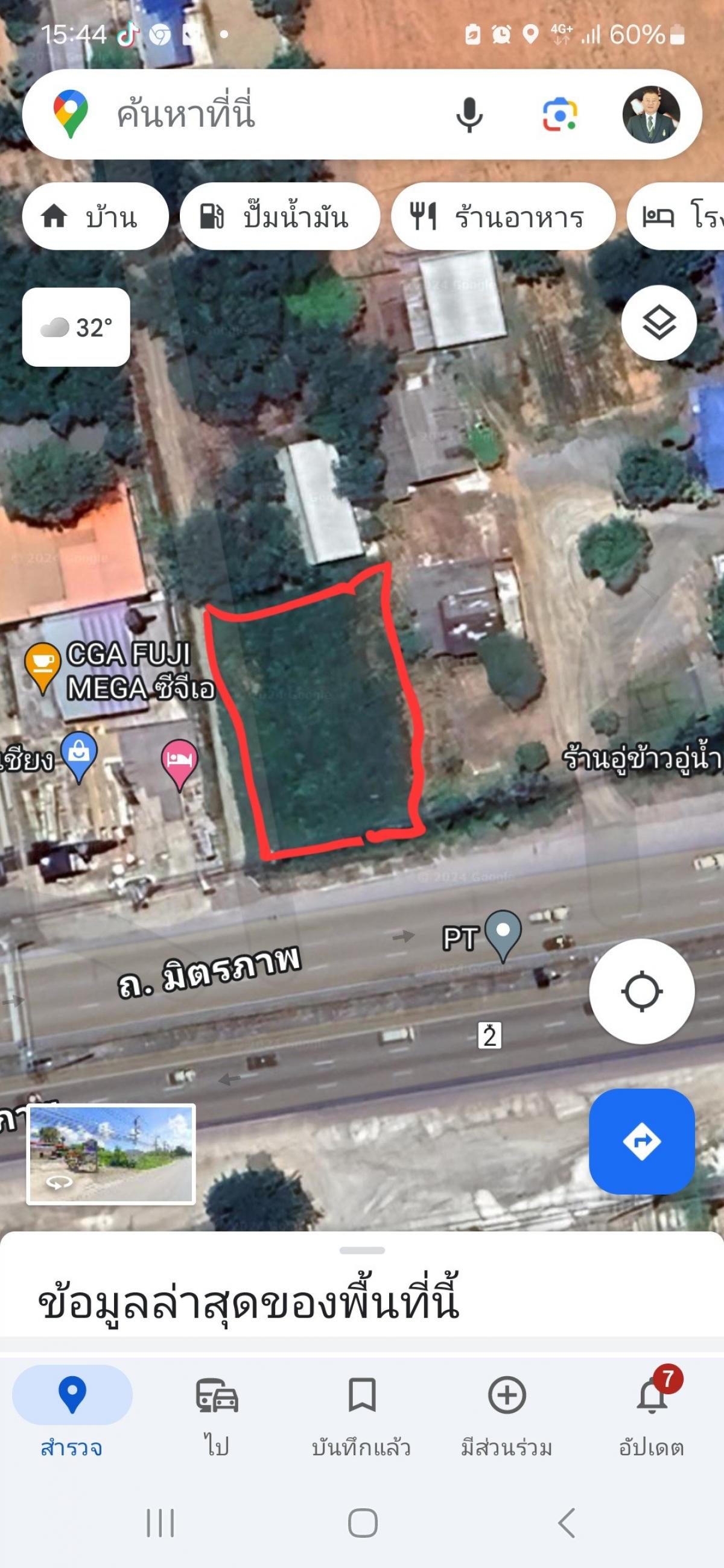This screenshot has height=1568, width=724.
Task: Open Google Lens camera search
Action: coord(560,115)
